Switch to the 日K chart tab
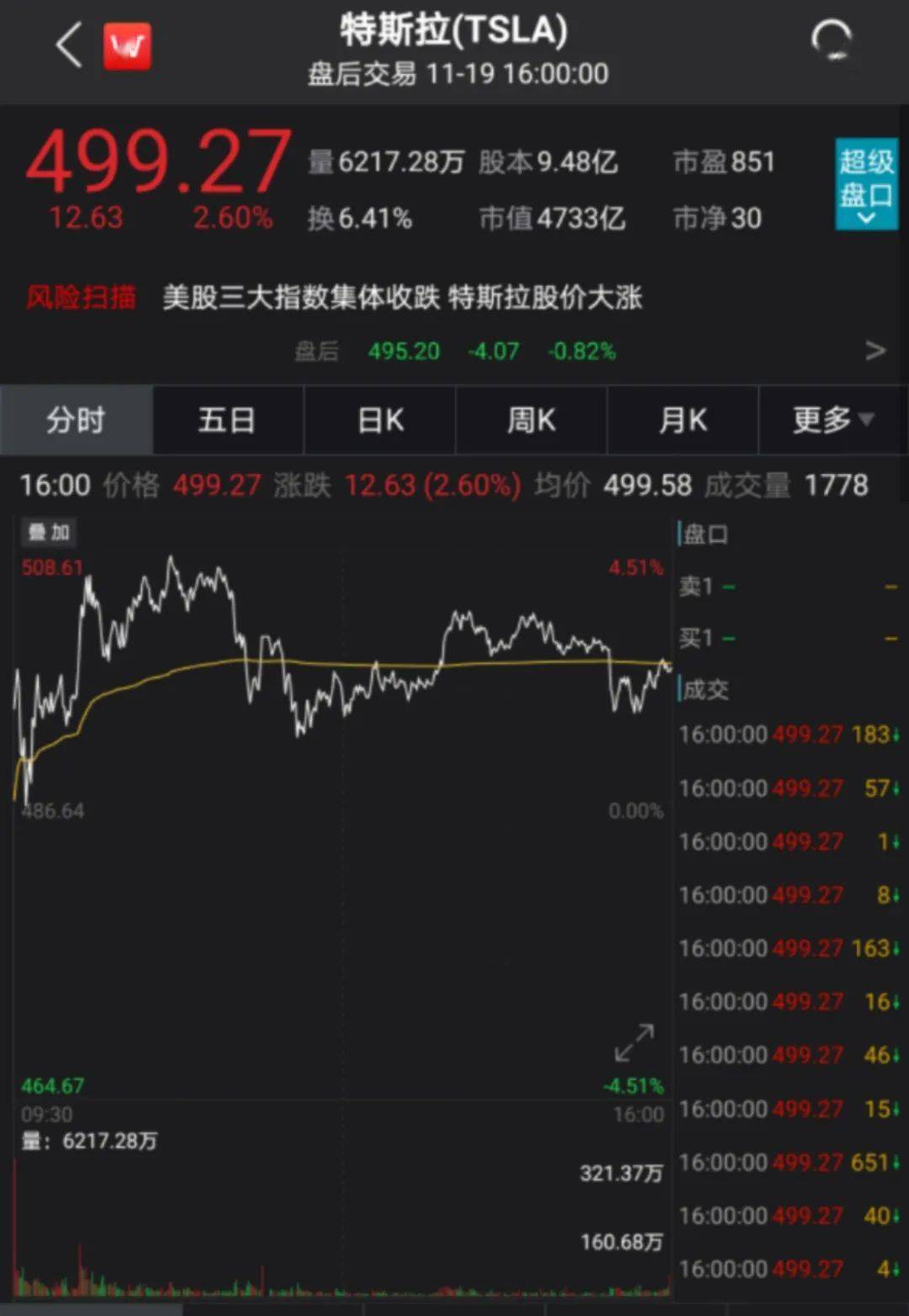909x1316 pixels. pyautogui.click(x=380, y=420)
